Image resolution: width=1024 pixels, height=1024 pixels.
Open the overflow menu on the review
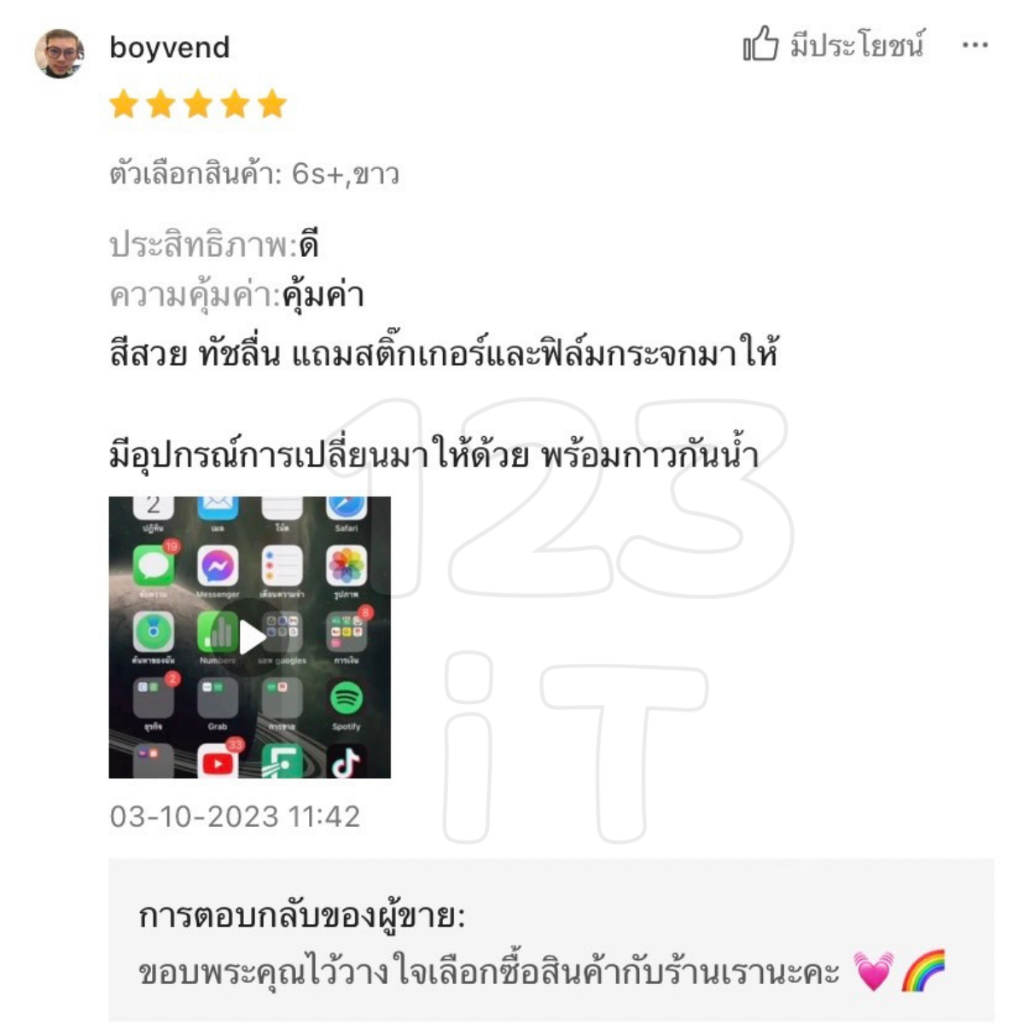coord(974,45)
